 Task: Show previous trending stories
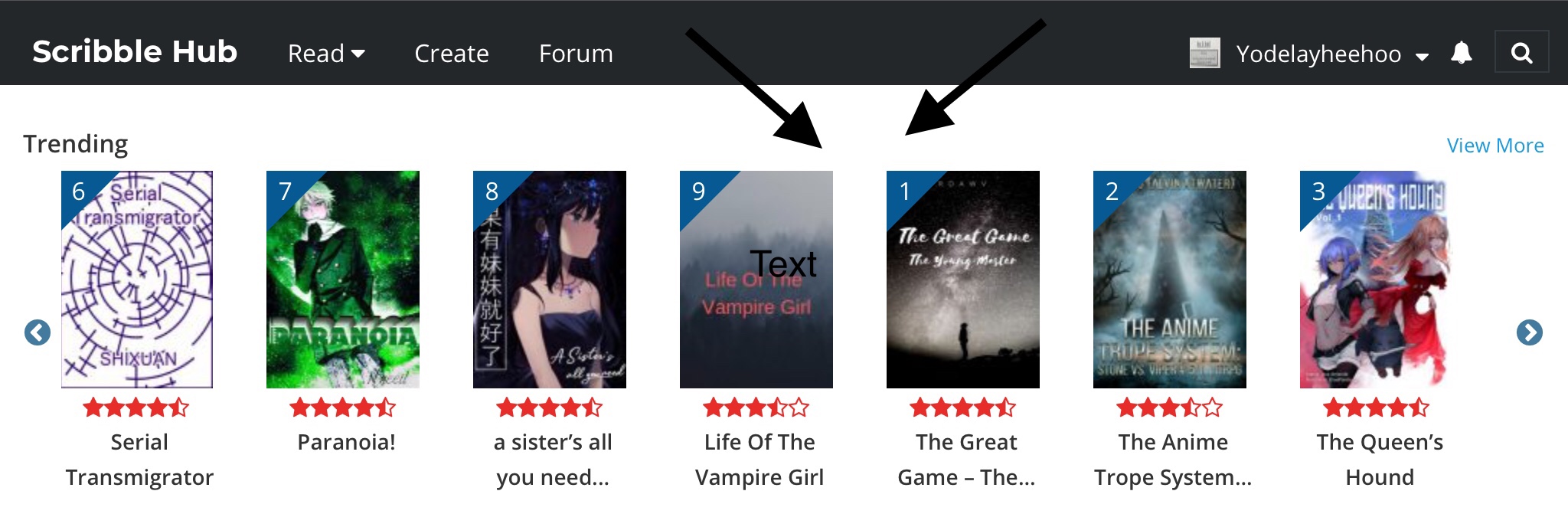tap(38, 332)
